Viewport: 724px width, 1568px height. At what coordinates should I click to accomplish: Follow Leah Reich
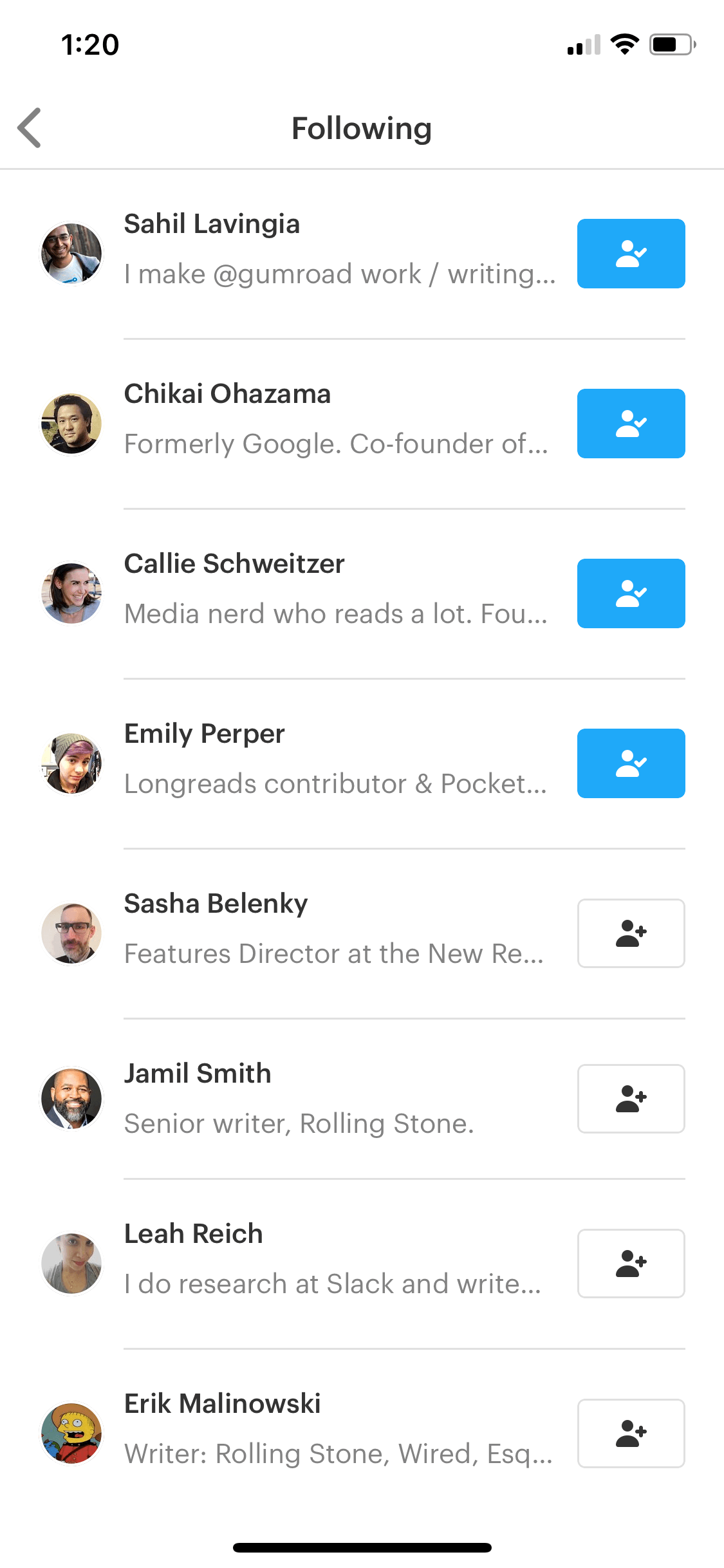click(631, 1264)
